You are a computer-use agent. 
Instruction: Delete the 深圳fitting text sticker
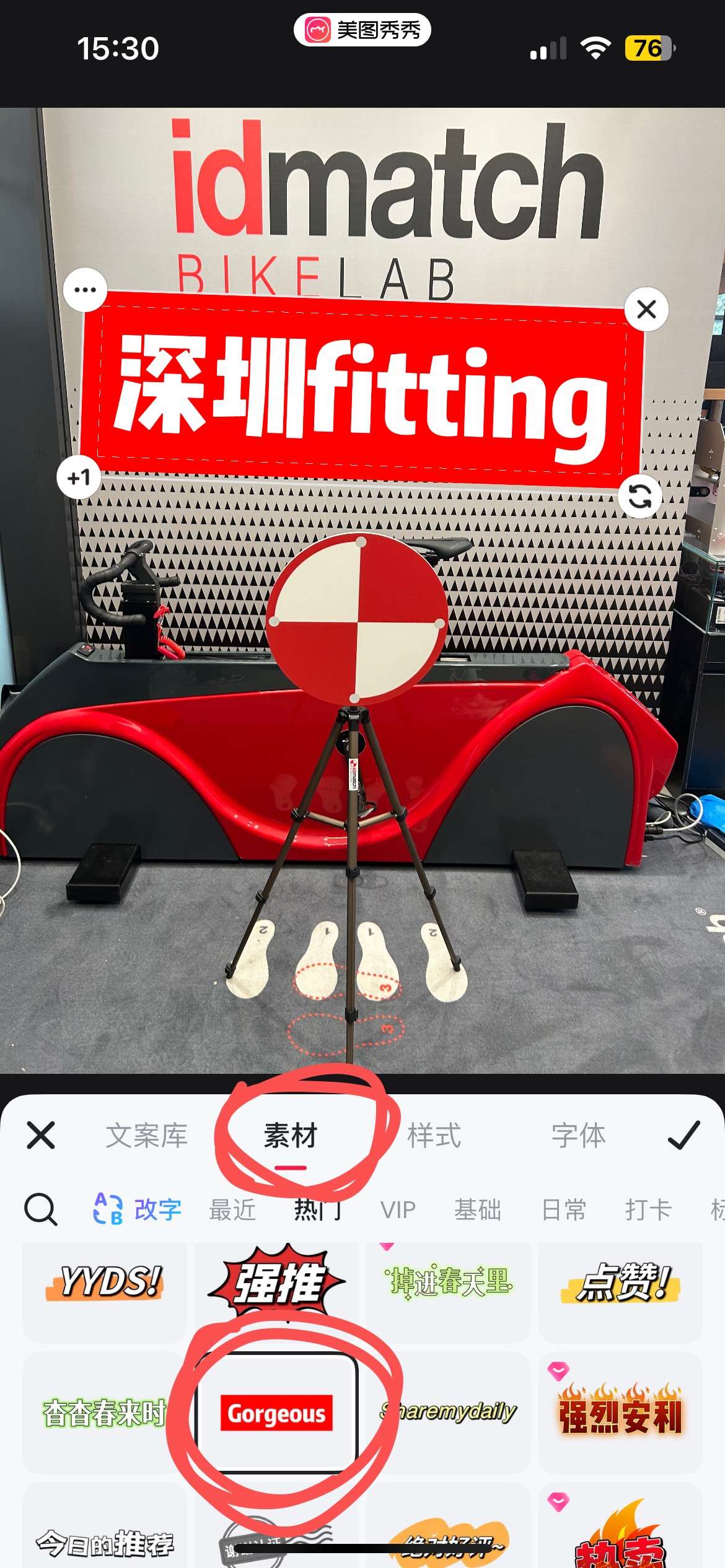click(x=646, y=309)
